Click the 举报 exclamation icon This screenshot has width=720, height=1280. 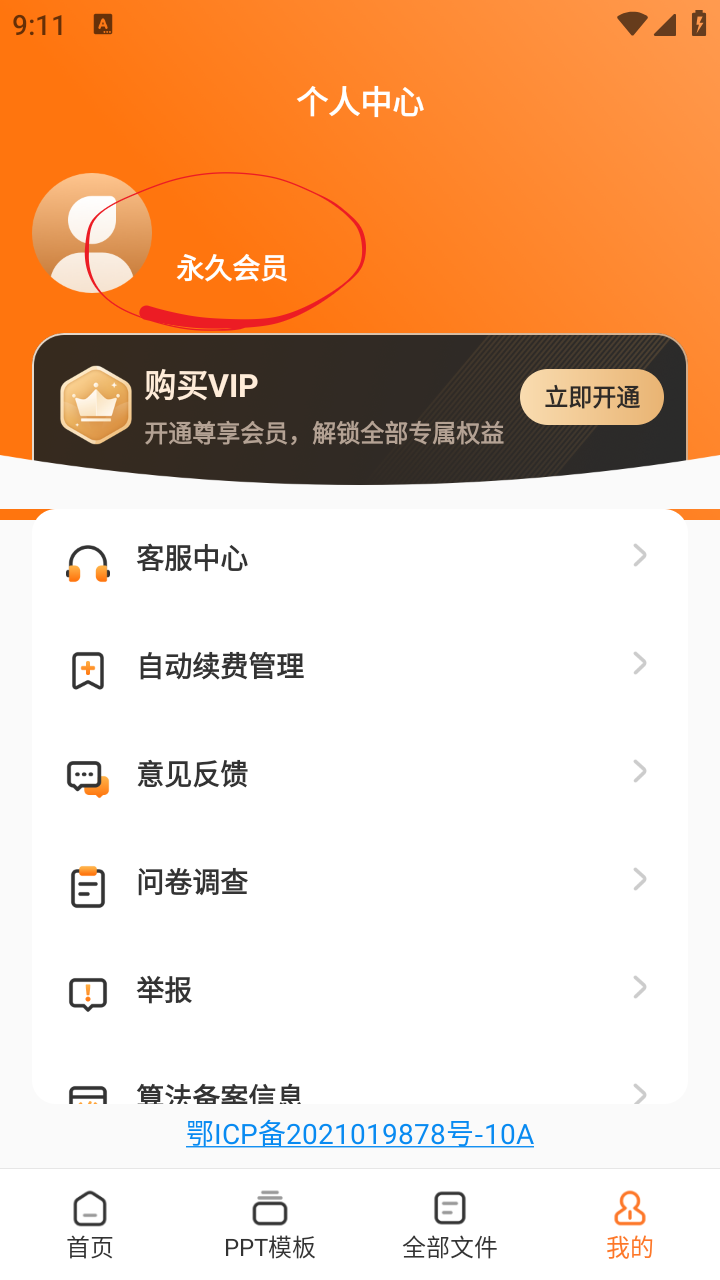(88, 991)
